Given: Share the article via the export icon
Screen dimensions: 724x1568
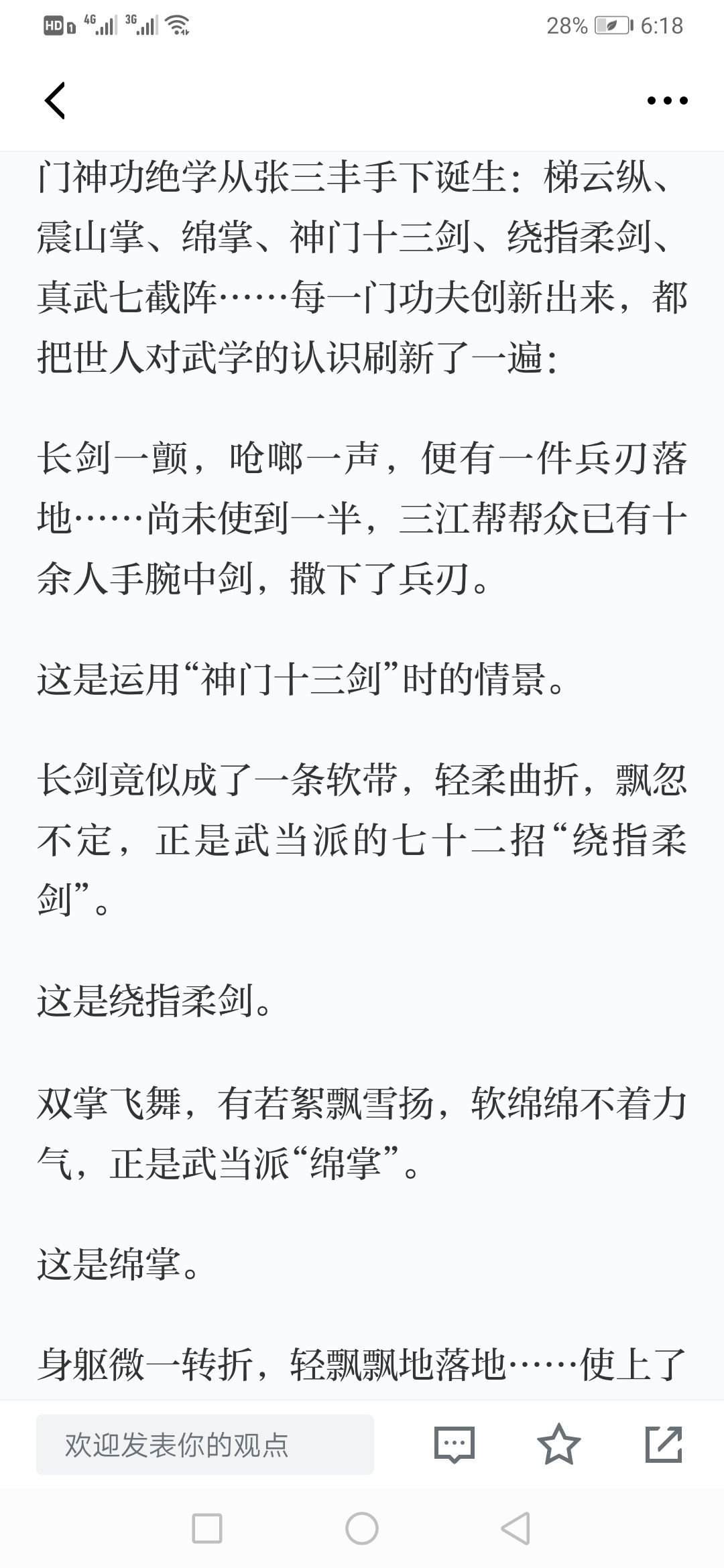Looking at the screenshot, I should 664,1444.
